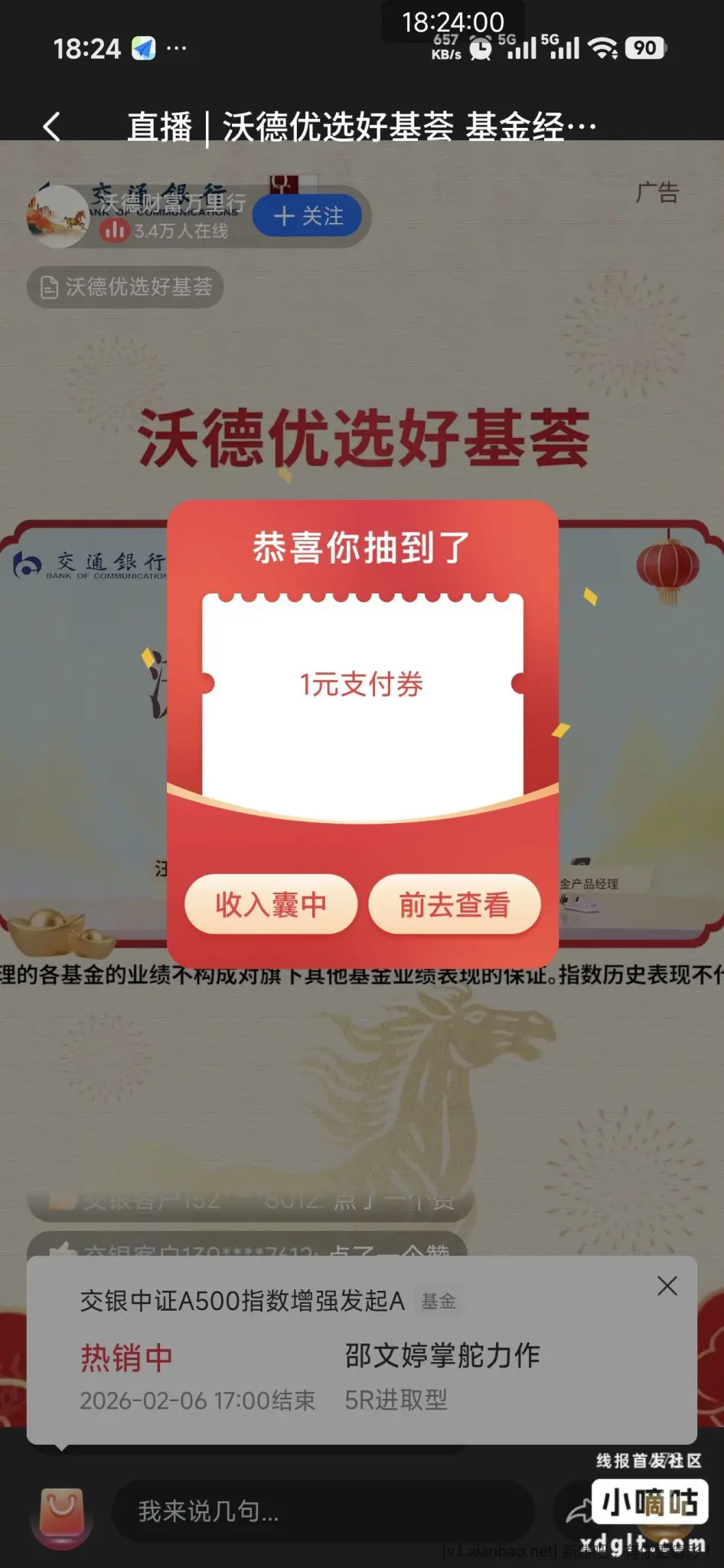Image resolution: width=724 pixels, height=1568 pixels.
Task: Go back from the live stream page
Action: (x=52, y=126)
